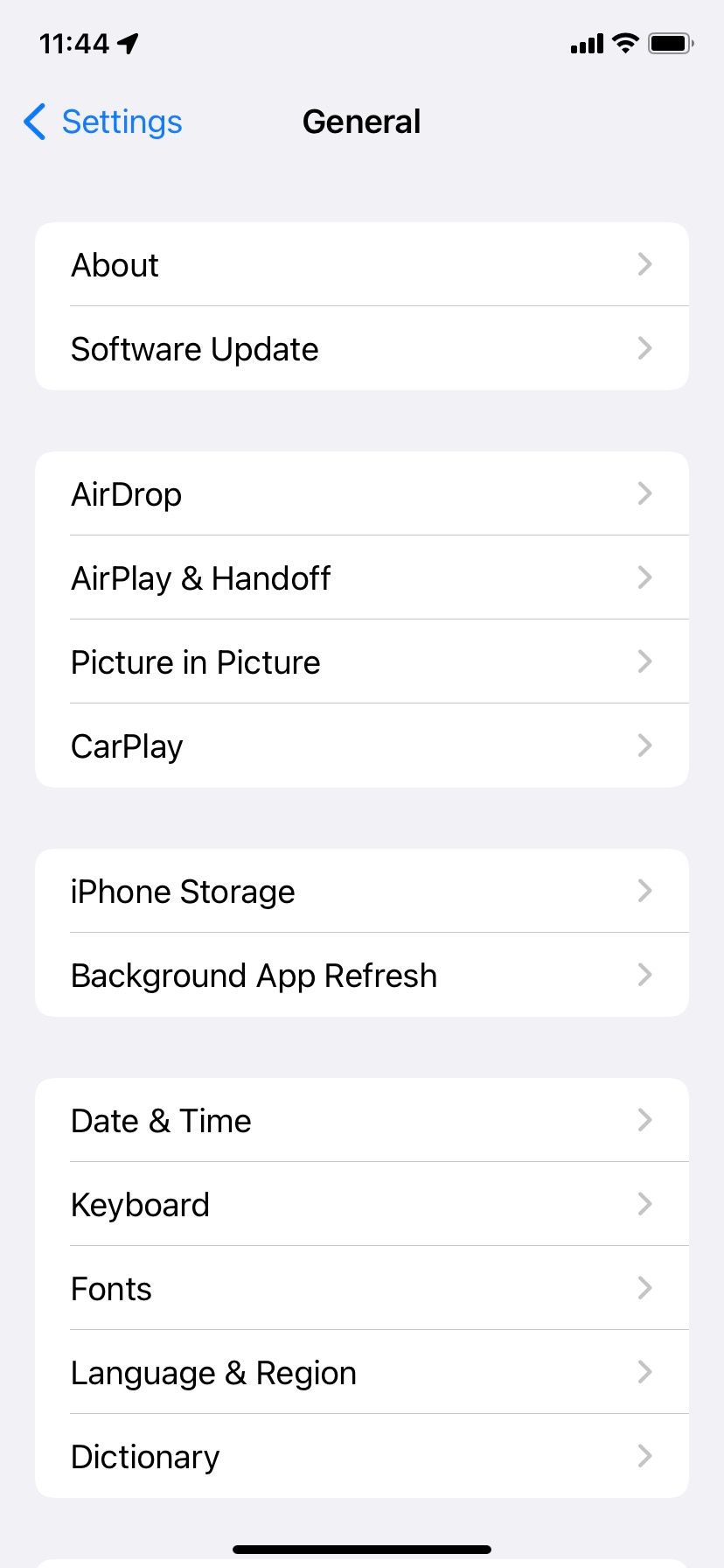This screenshot has height=1568, width=724.
Task: Open Language & Region settings
Action: coord(362,1372)
